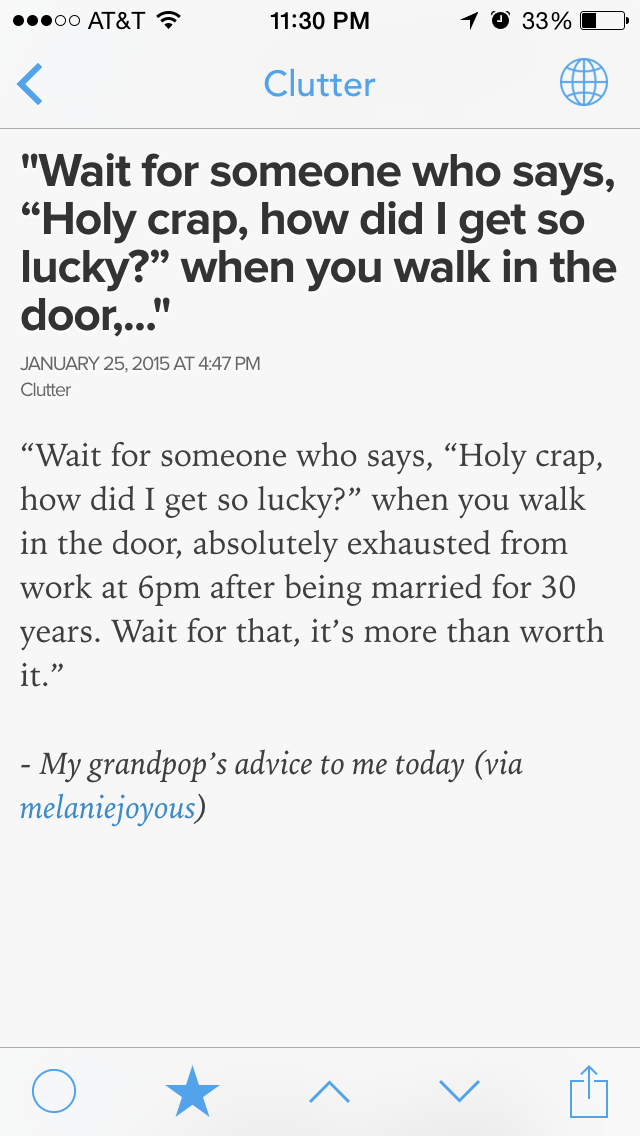Viewport: 640px width, 1136px height.
Task: Open the article in web view globe
Action: point(583,83)
